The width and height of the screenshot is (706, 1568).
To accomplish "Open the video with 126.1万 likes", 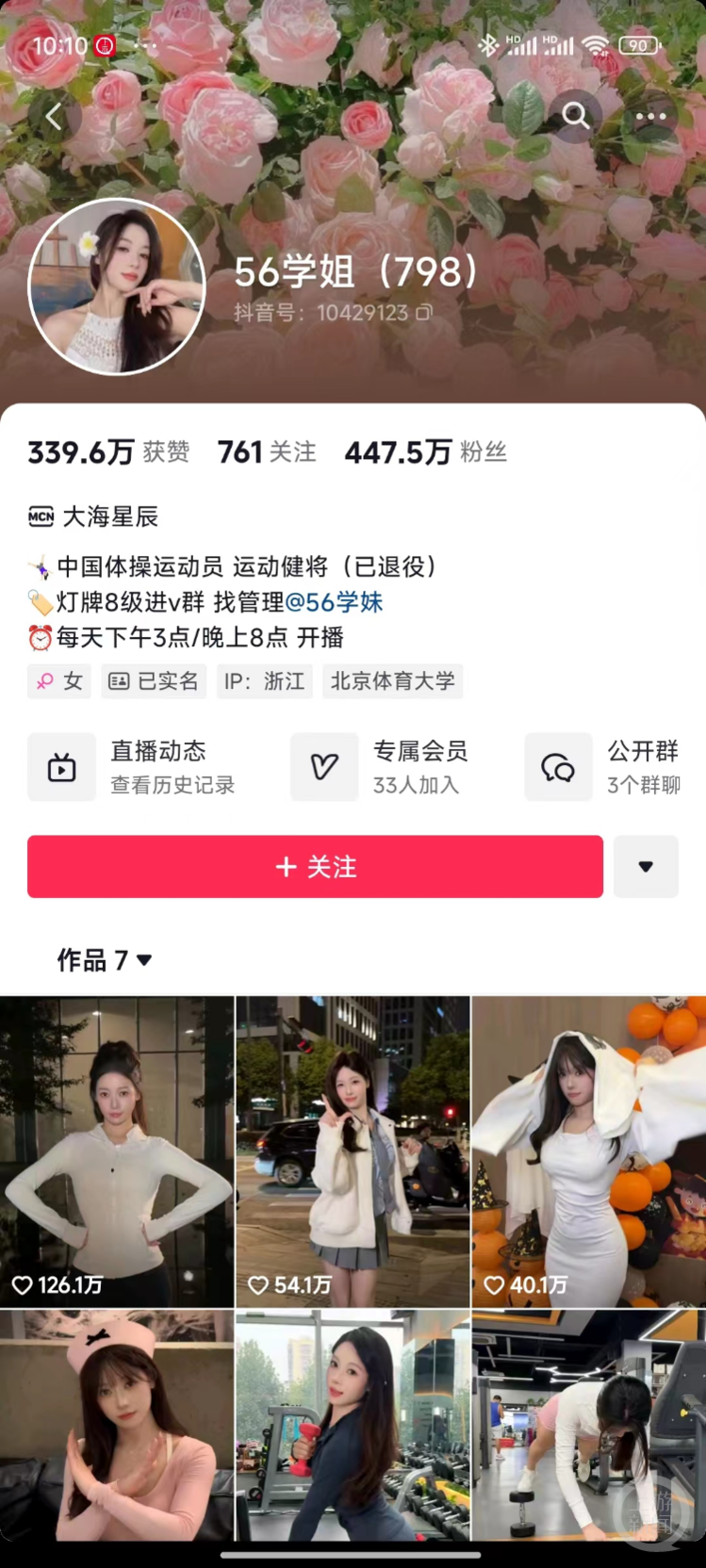I will coord(117,1151).
